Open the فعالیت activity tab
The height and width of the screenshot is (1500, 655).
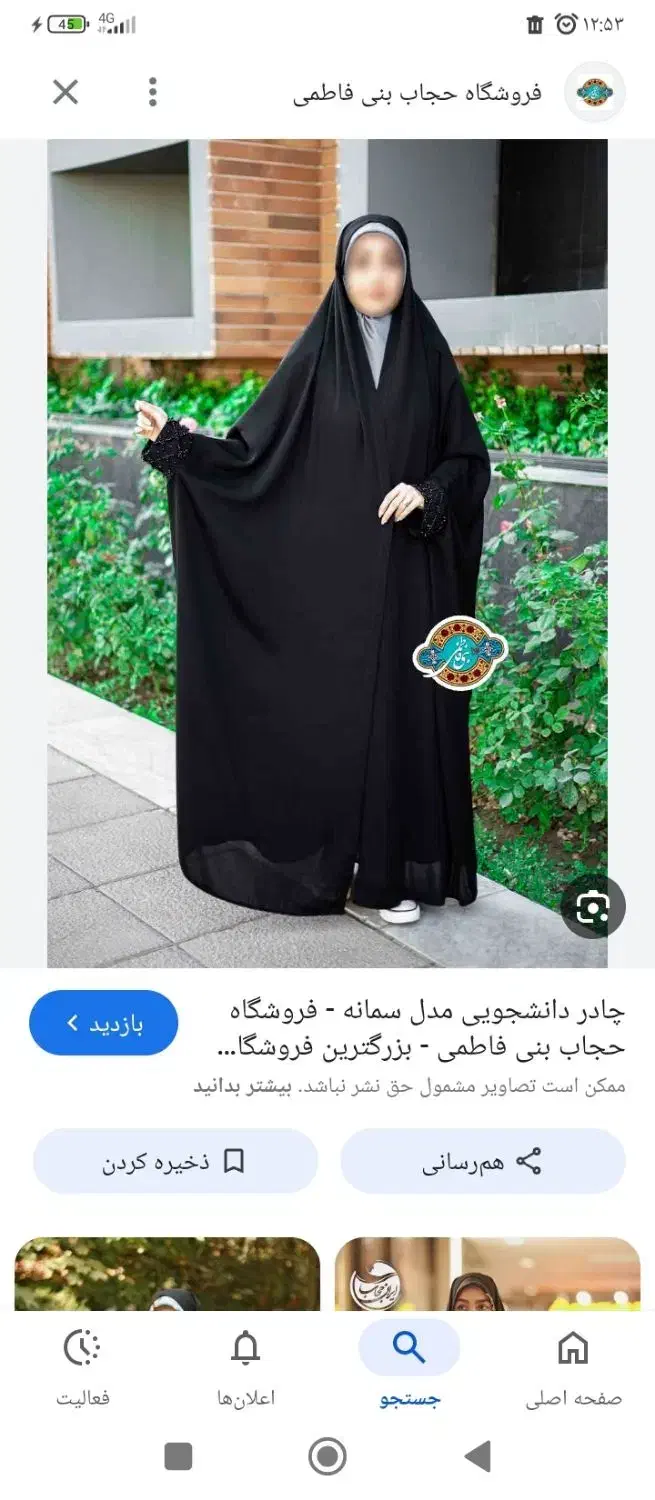point(82,1365)
